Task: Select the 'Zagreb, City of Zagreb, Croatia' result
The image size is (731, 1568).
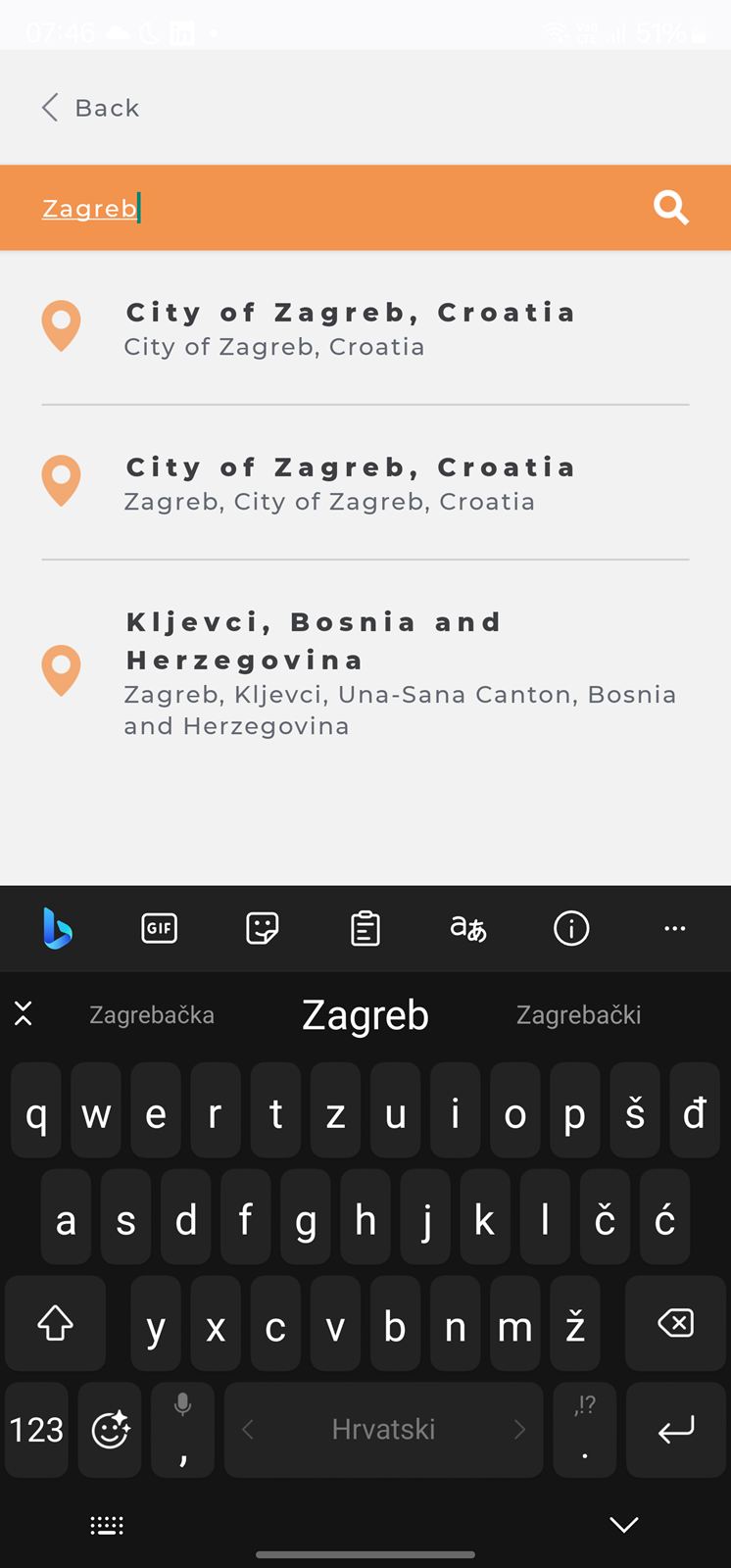Action: 365,482
